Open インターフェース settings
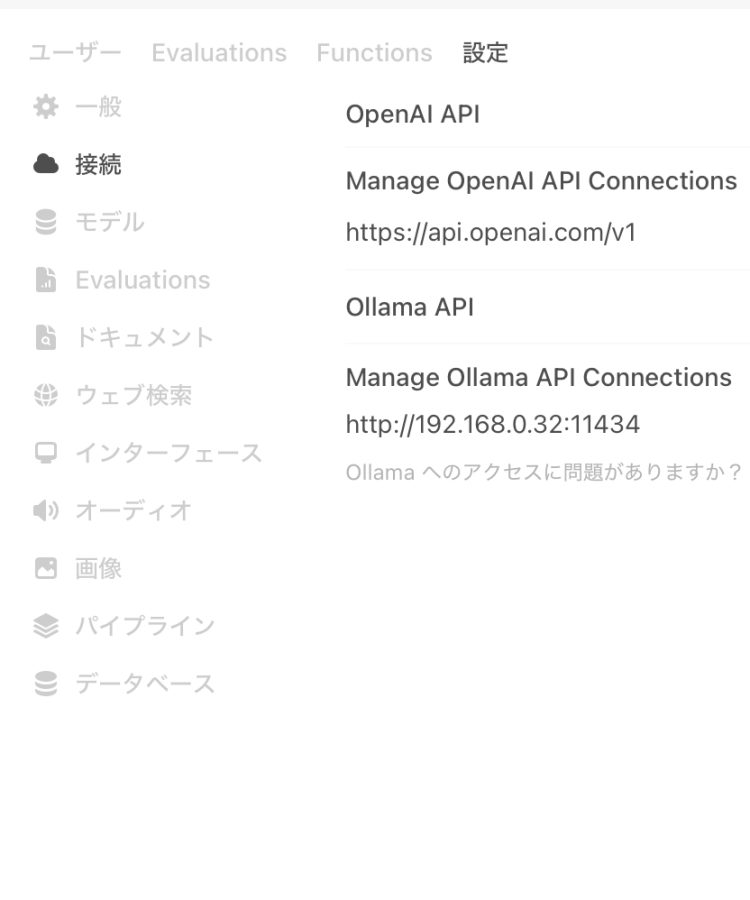This screenshot has width=750, height=900. click(168, 453)
